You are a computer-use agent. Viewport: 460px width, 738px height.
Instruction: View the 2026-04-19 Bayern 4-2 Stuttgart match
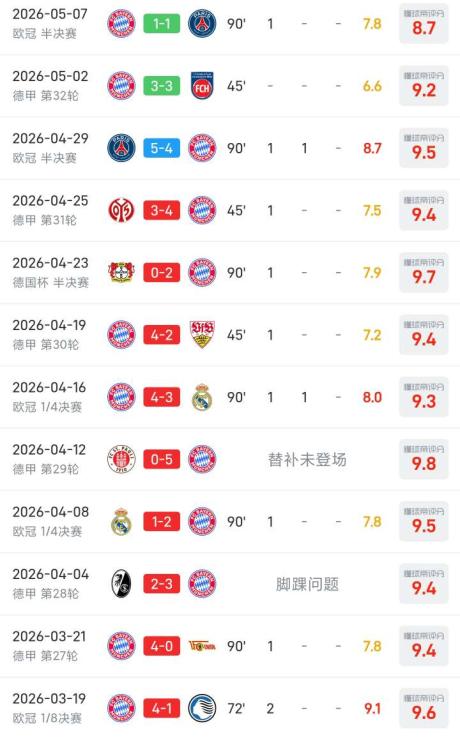[x=230, y=335]
